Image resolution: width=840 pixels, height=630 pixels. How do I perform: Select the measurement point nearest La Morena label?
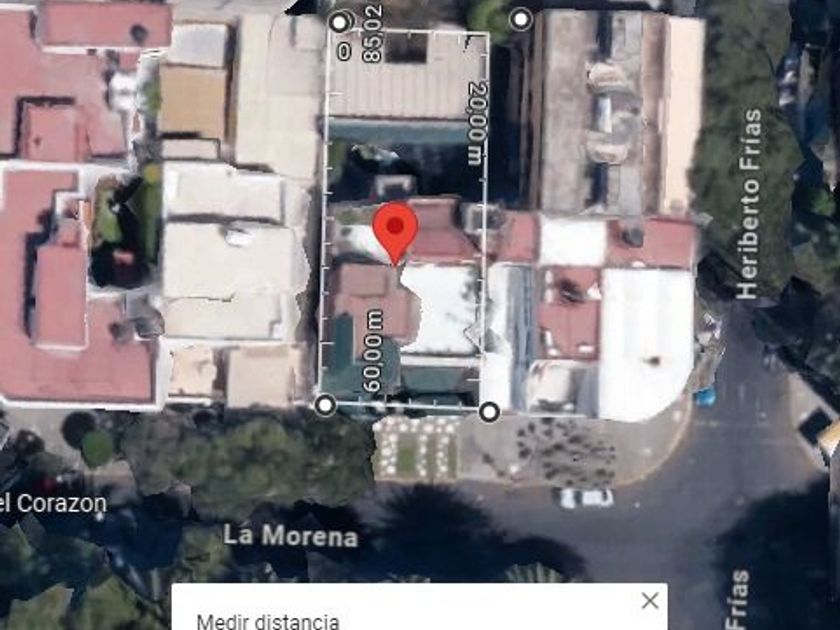click(x=325, y=404)
